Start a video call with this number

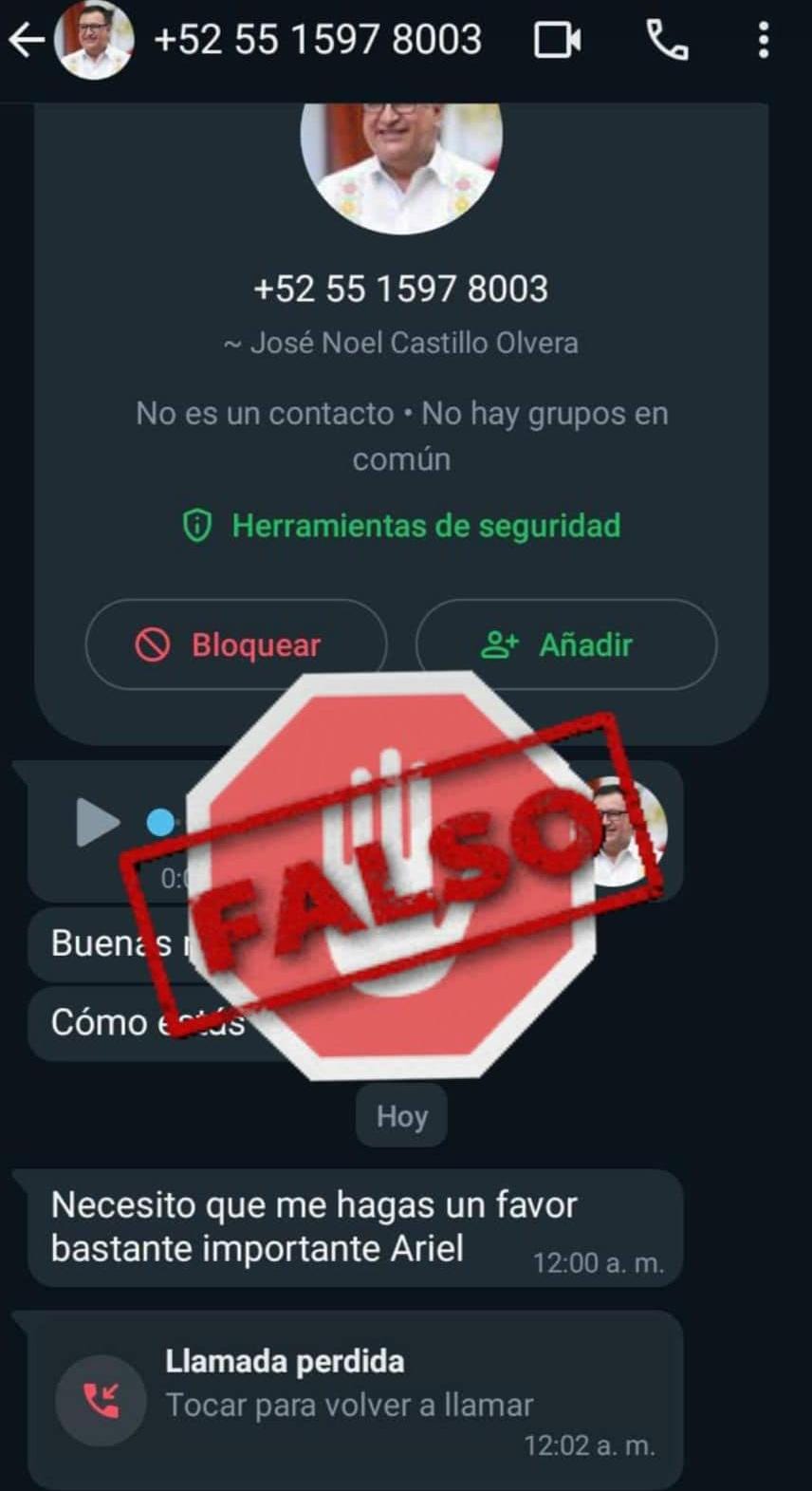click(558, 40)
